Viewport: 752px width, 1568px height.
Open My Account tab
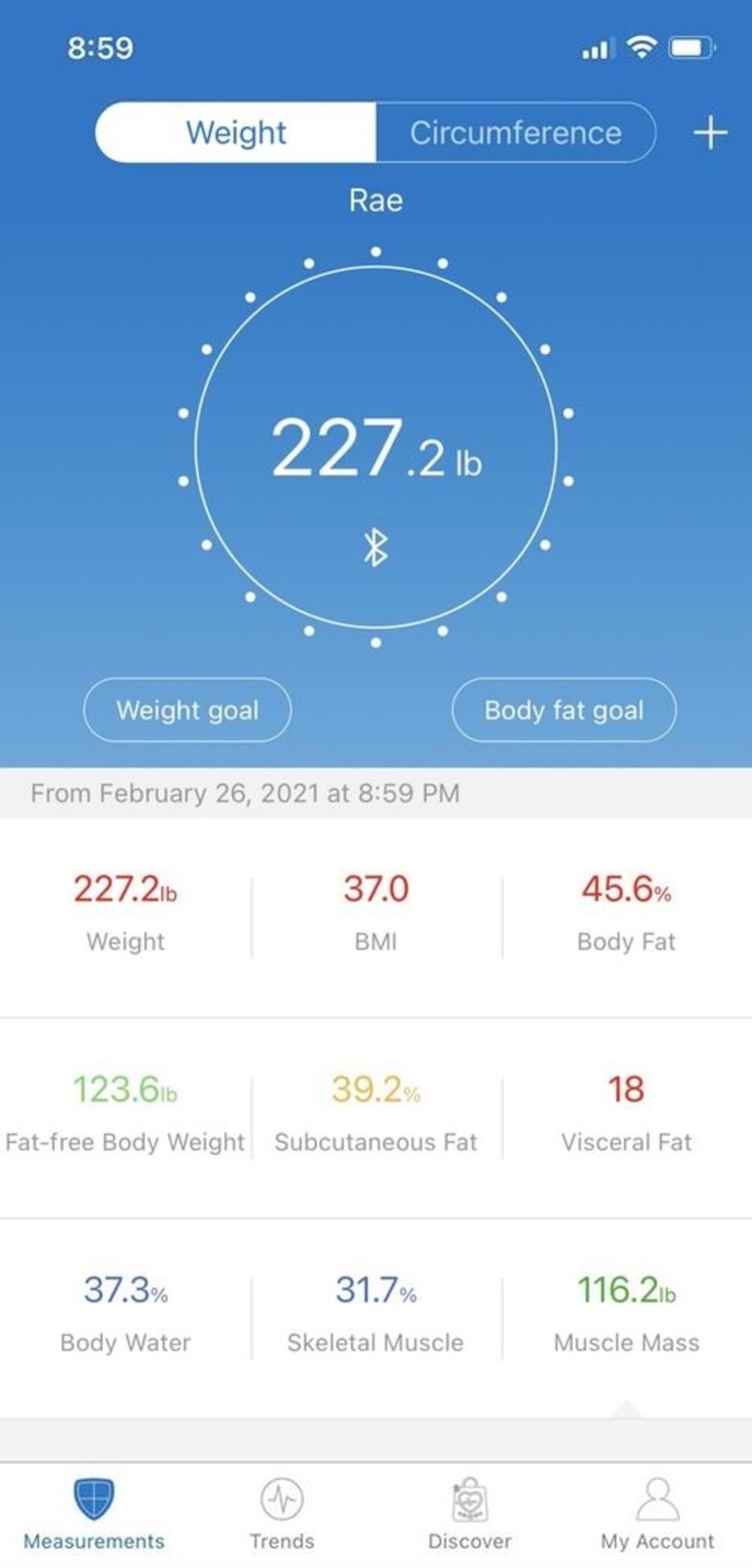click(657, 1513)
